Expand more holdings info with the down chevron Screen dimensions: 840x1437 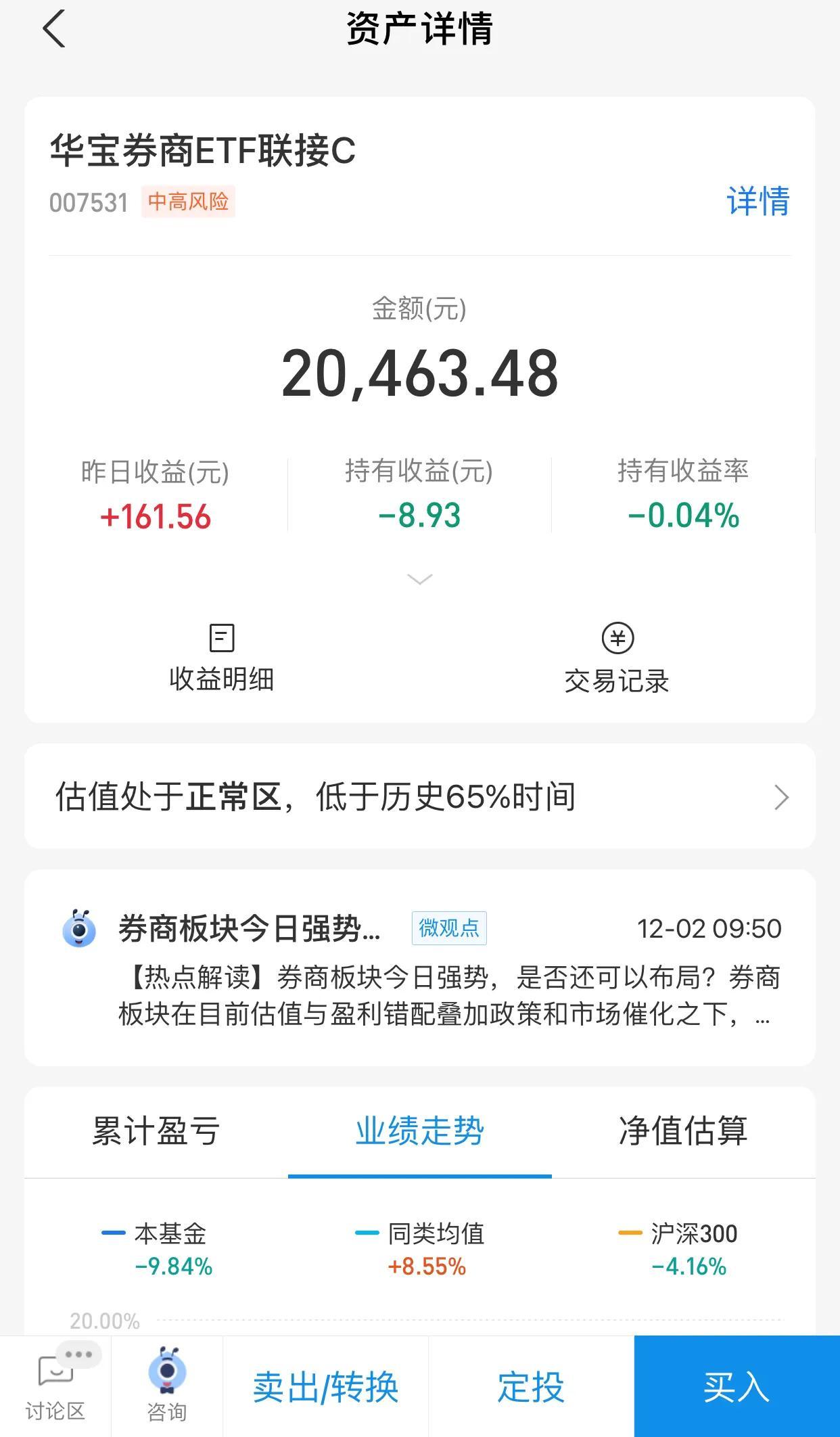(x=420, y=579)
